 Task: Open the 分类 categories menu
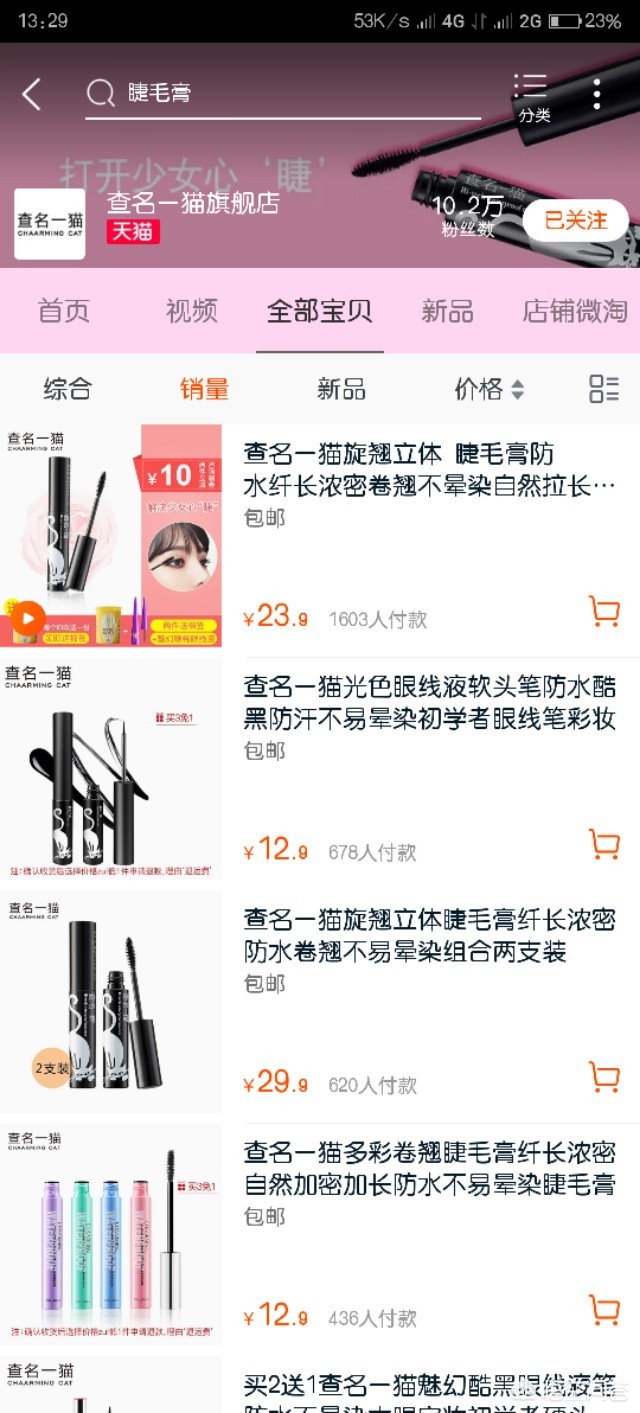click(x=532, y=97)
